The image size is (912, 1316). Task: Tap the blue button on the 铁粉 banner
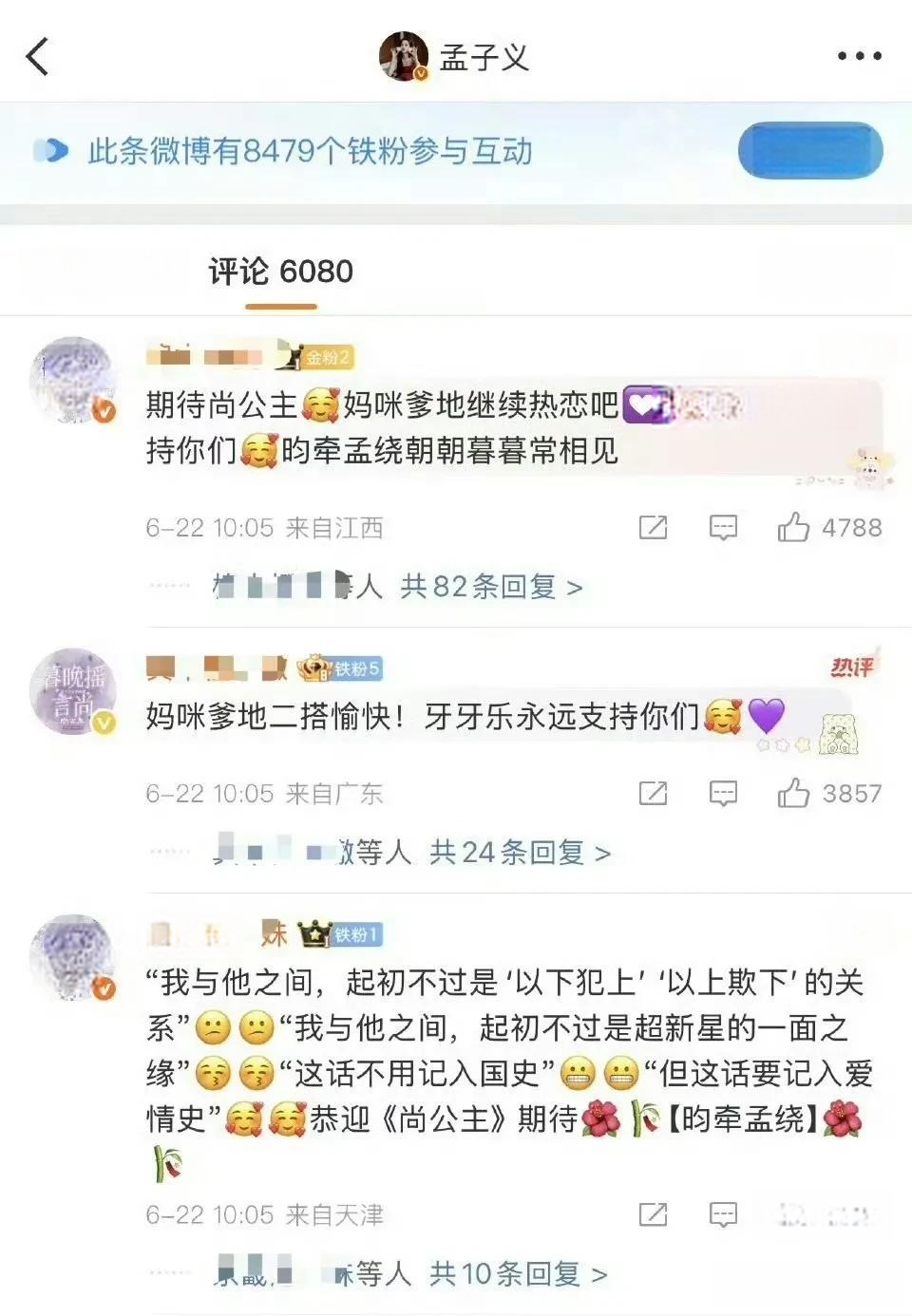809,151
